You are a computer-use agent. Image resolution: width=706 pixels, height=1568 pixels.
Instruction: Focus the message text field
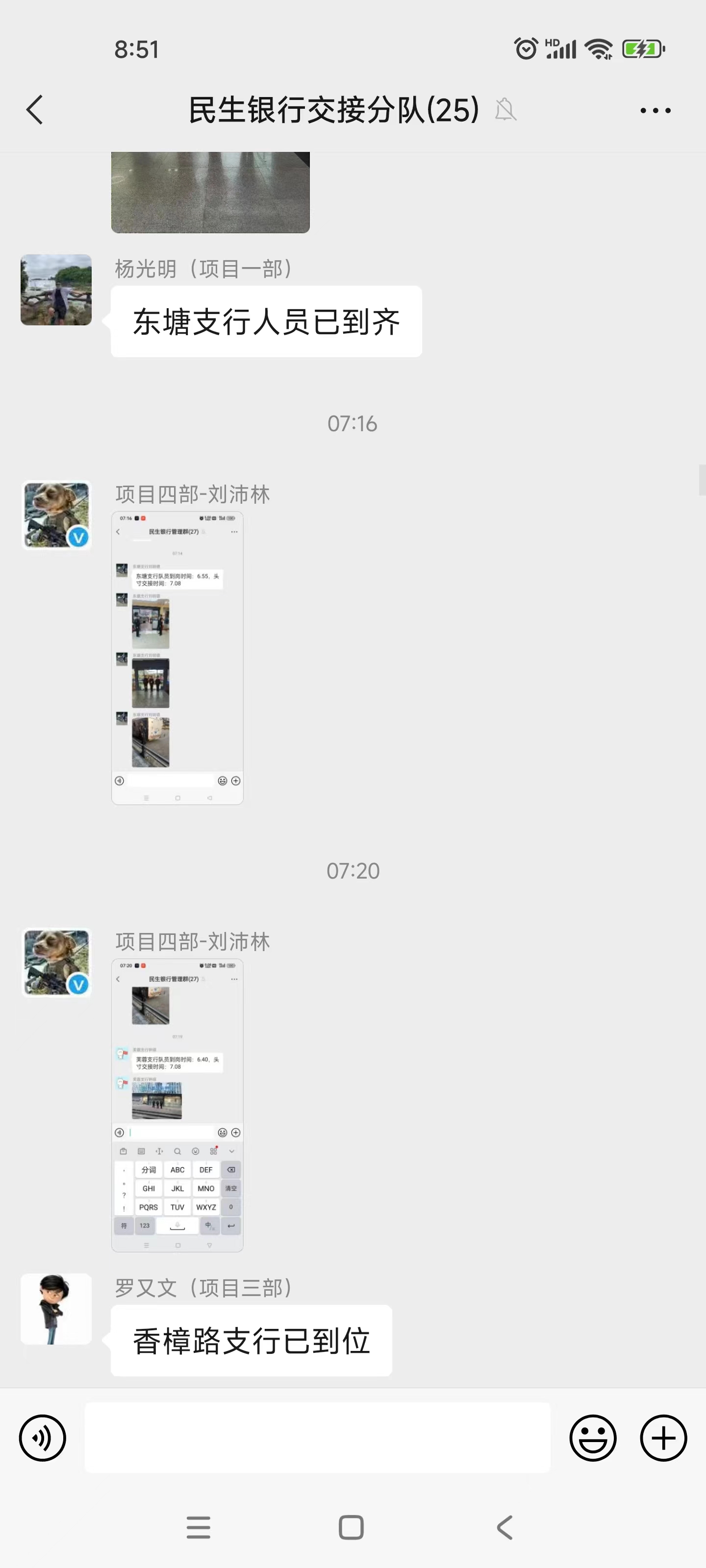(x=317, y=1438)
